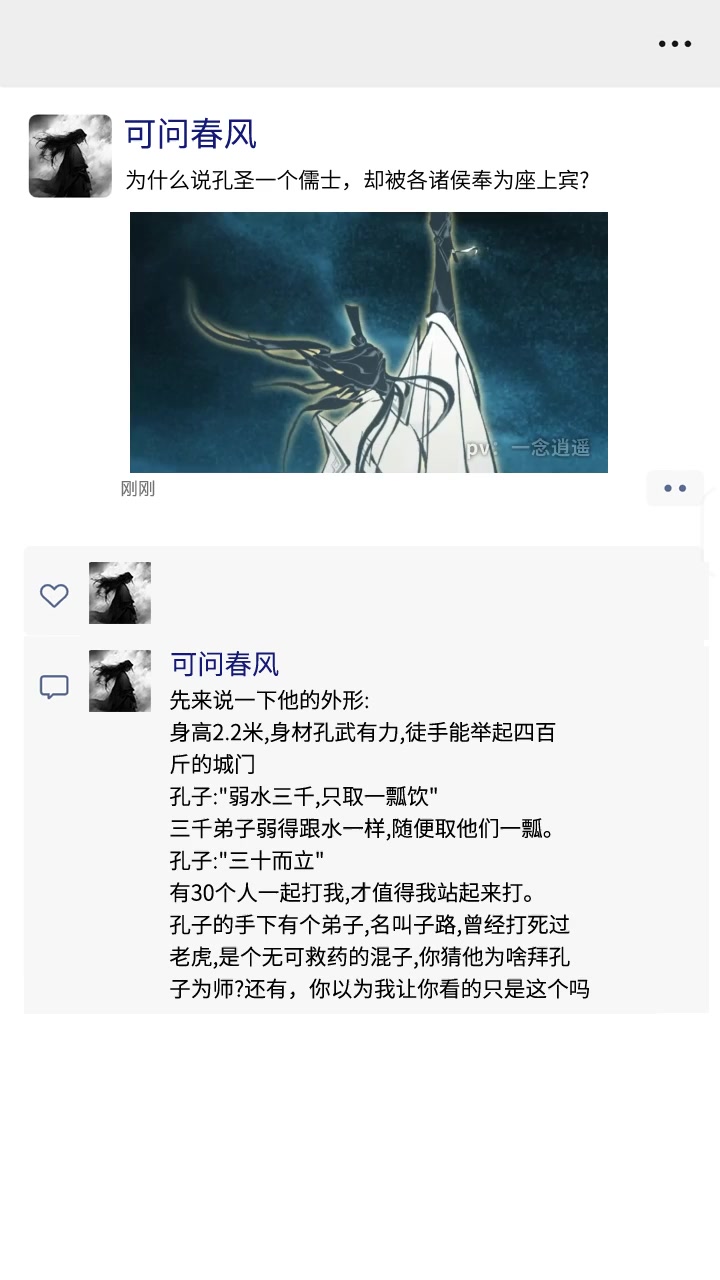Viewport: 720px width, 1280px height.
Task: View the post's anime image full screen
Action: pyautogui.click(x=369, y=342)
